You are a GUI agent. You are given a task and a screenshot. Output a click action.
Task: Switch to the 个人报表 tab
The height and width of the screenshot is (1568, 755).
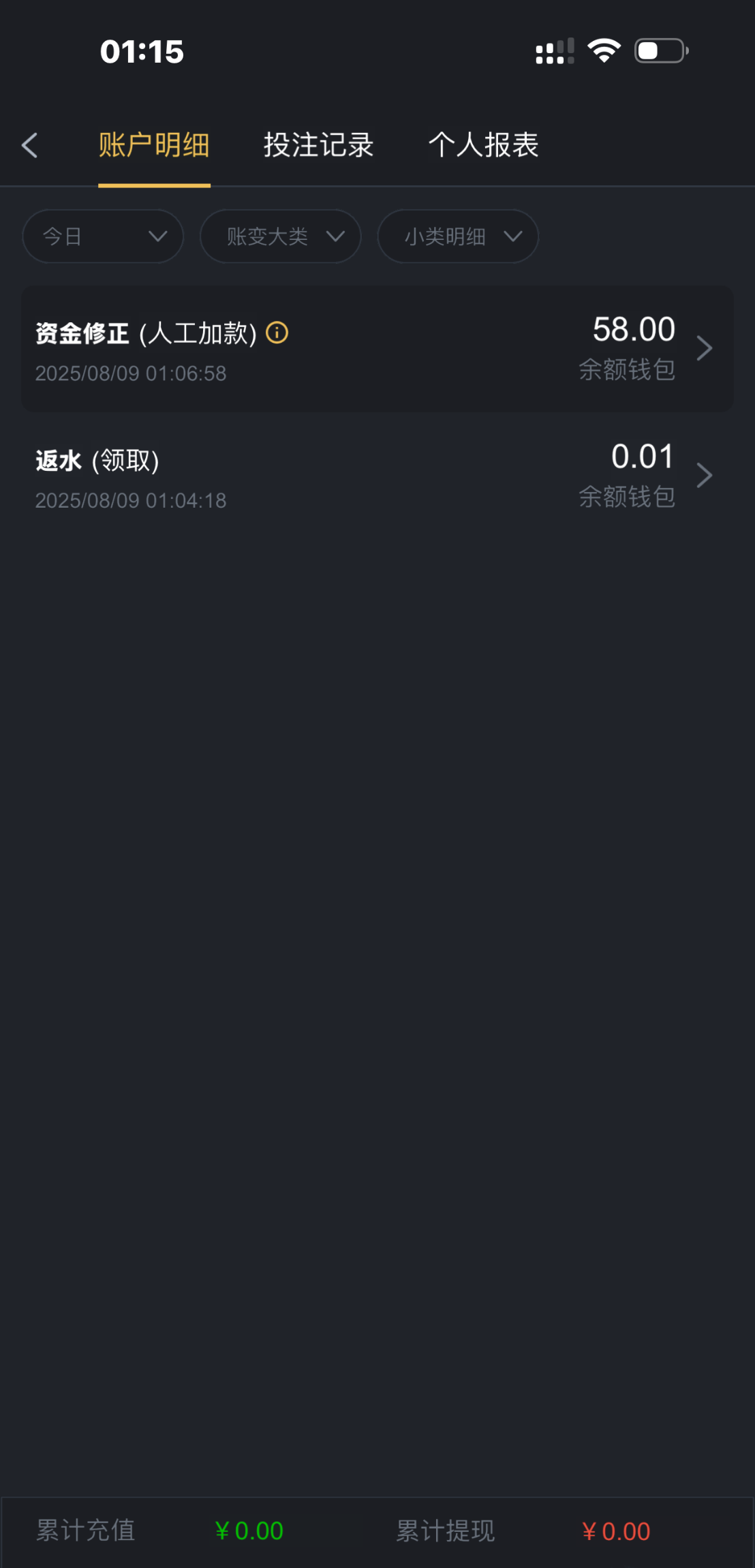pos(483,145)
